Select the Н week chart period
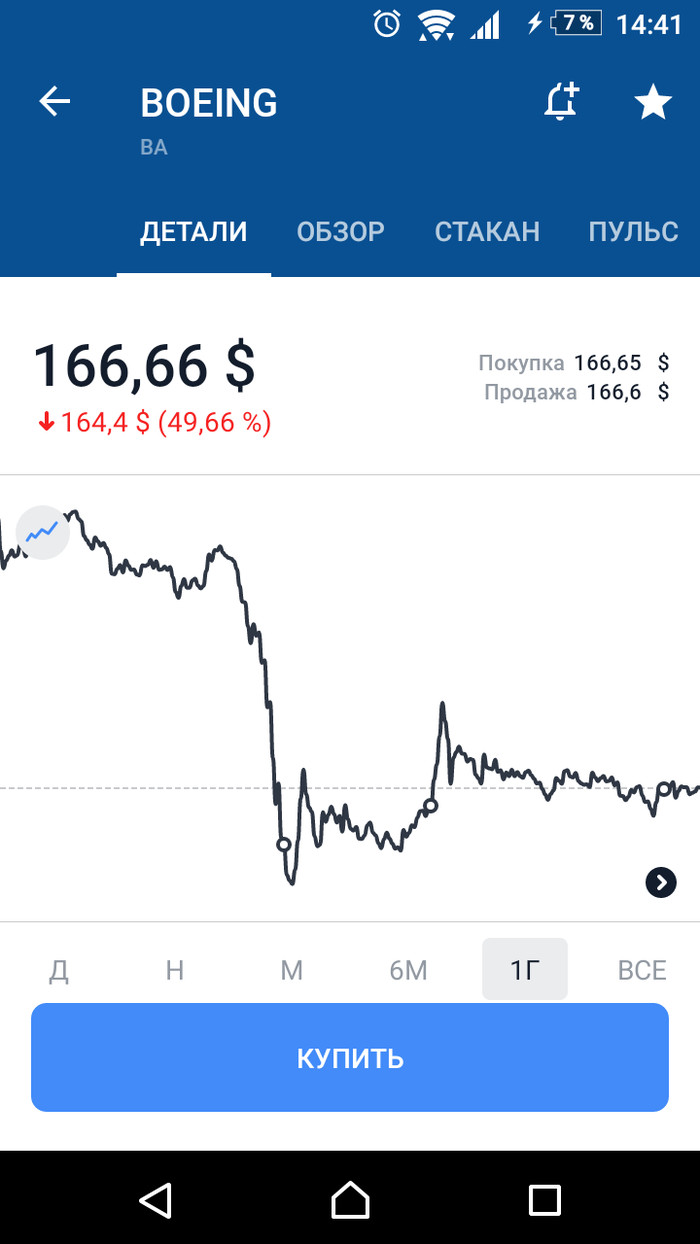 (x=175, y=970)
